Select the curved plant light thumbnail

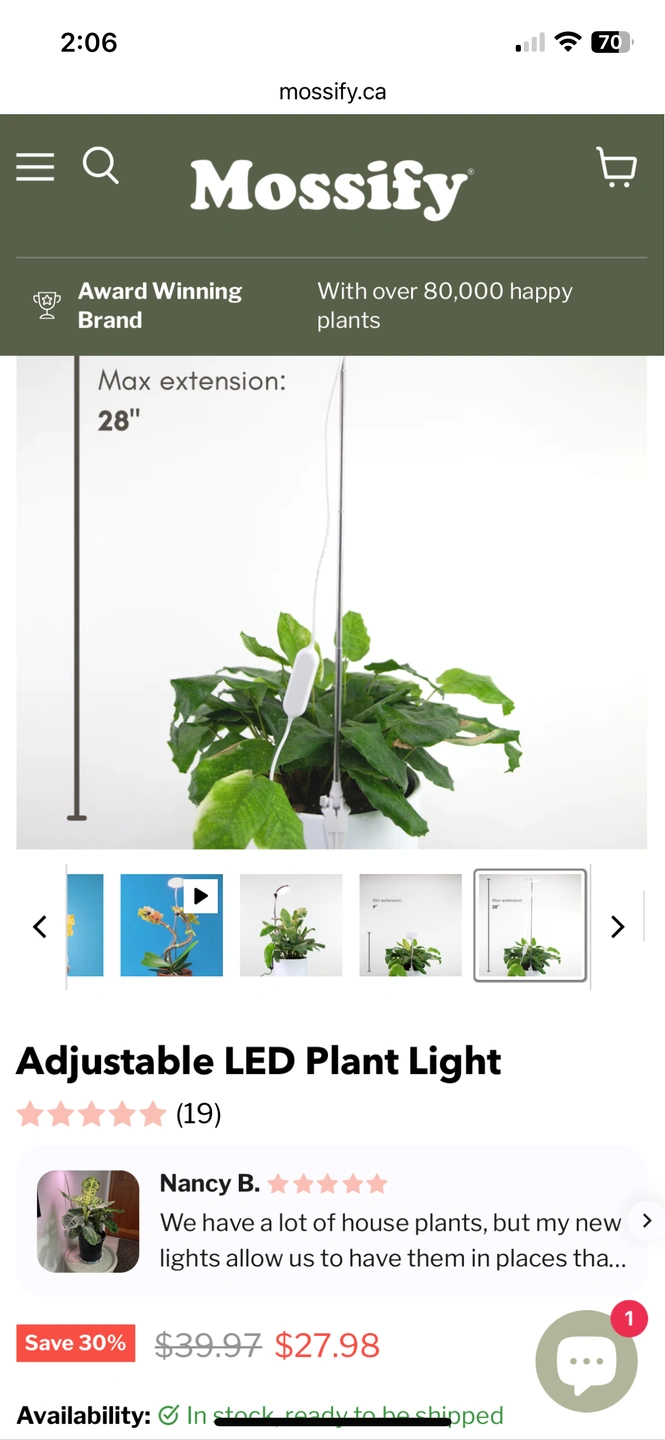coord(291,925)
